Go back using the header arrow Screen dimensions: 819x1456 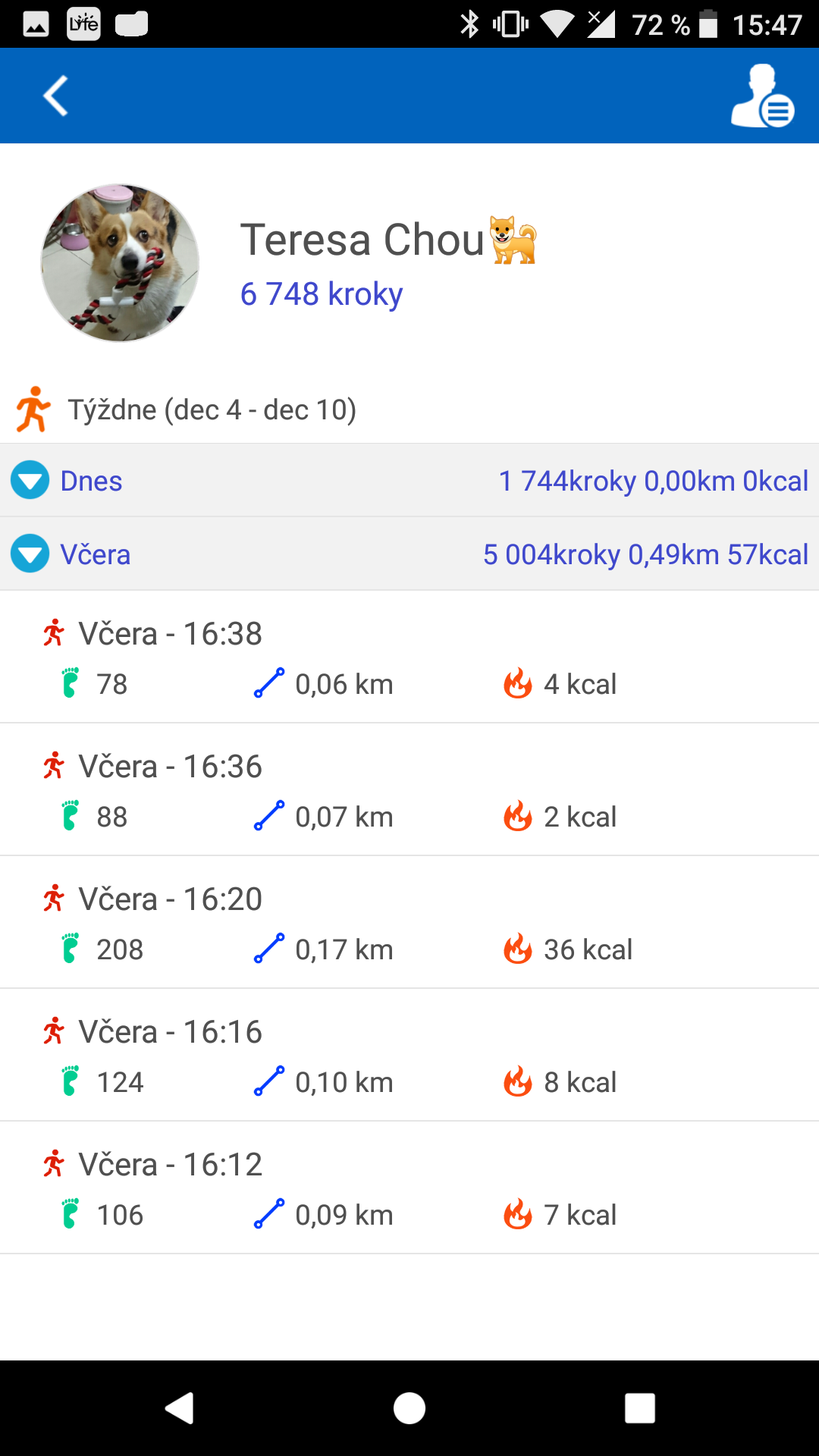pos(55,96)
